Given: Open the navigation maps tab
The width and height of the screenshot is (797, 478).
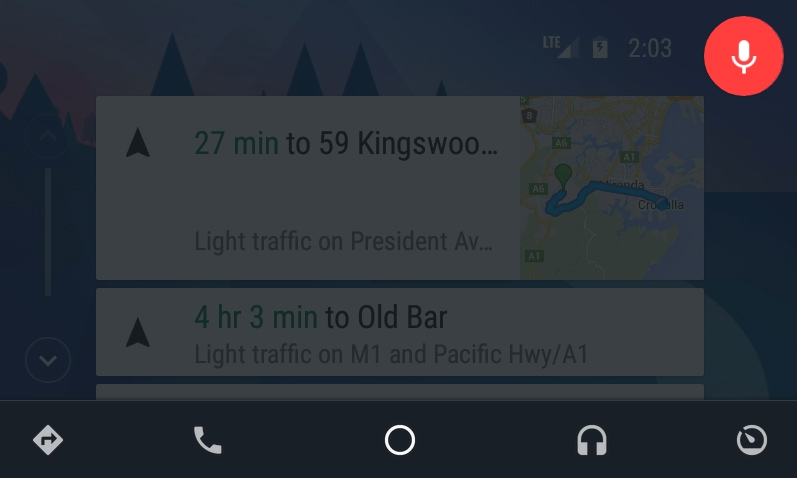Looking at the screenshot, I should [x=48, y=440].
